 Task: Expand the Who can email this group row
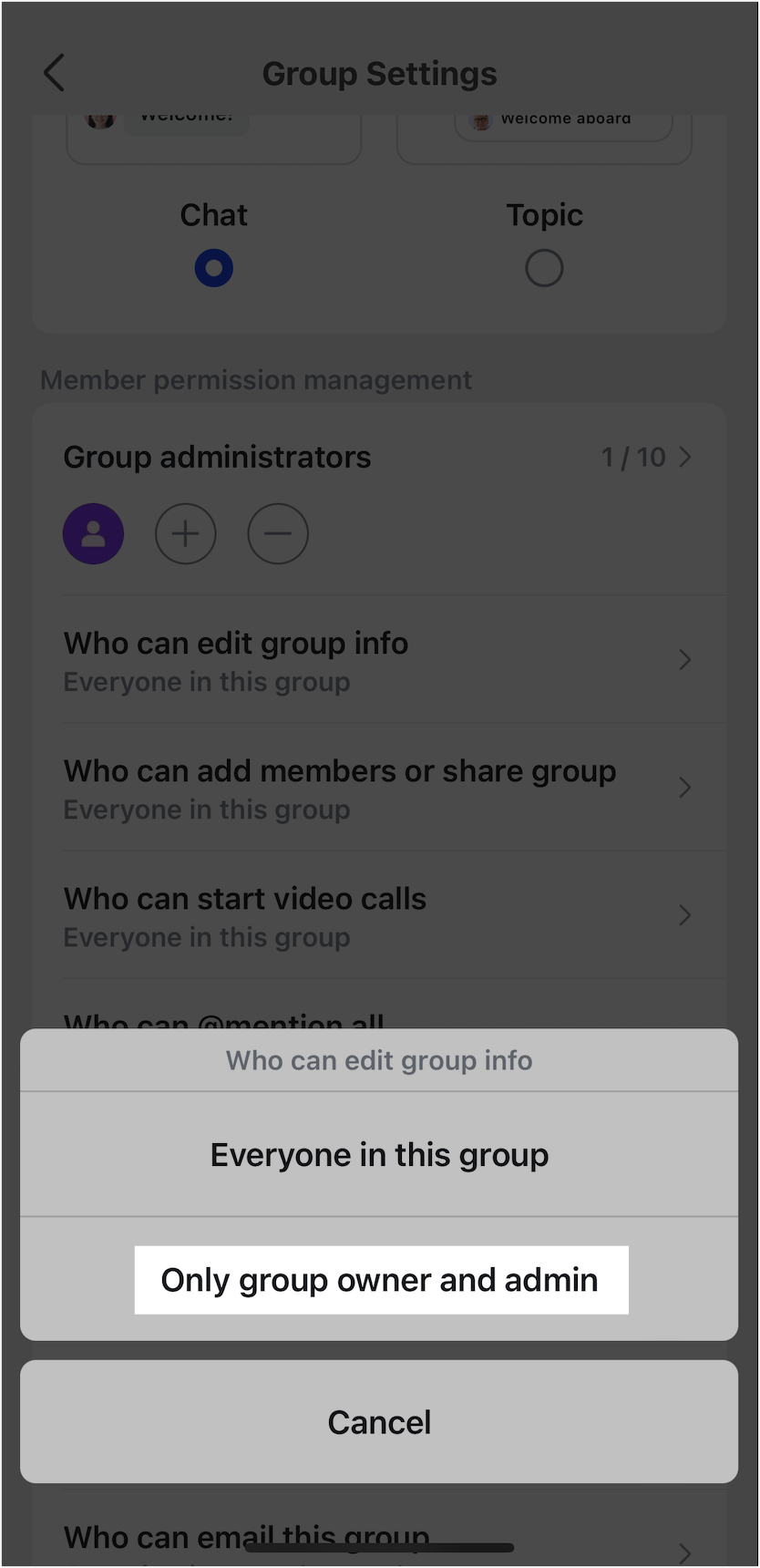tap(685, 1540)
